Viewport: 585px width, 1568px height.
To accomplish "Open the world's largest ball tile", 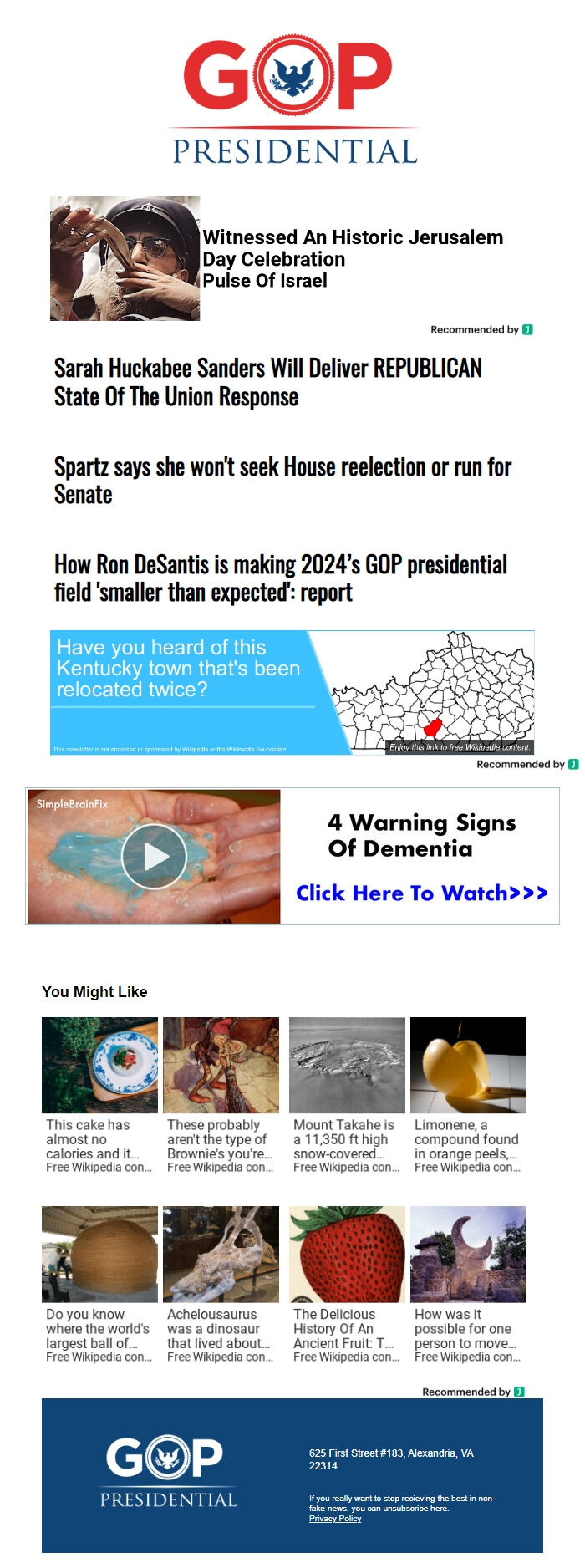I will [x=99, y=1284].
